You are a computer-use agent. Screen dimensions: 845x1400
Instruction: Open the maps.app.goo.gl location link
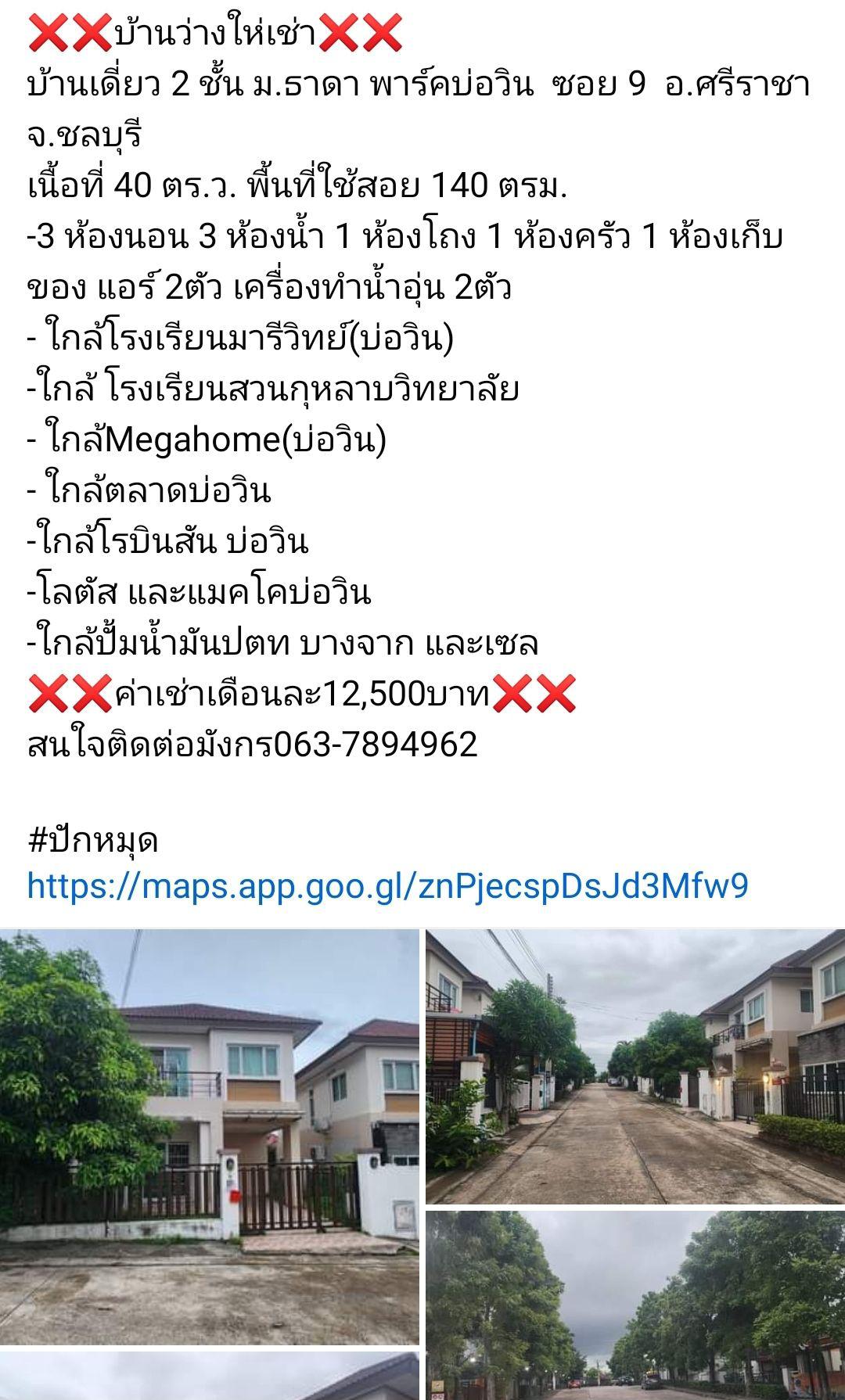point(387,886)
